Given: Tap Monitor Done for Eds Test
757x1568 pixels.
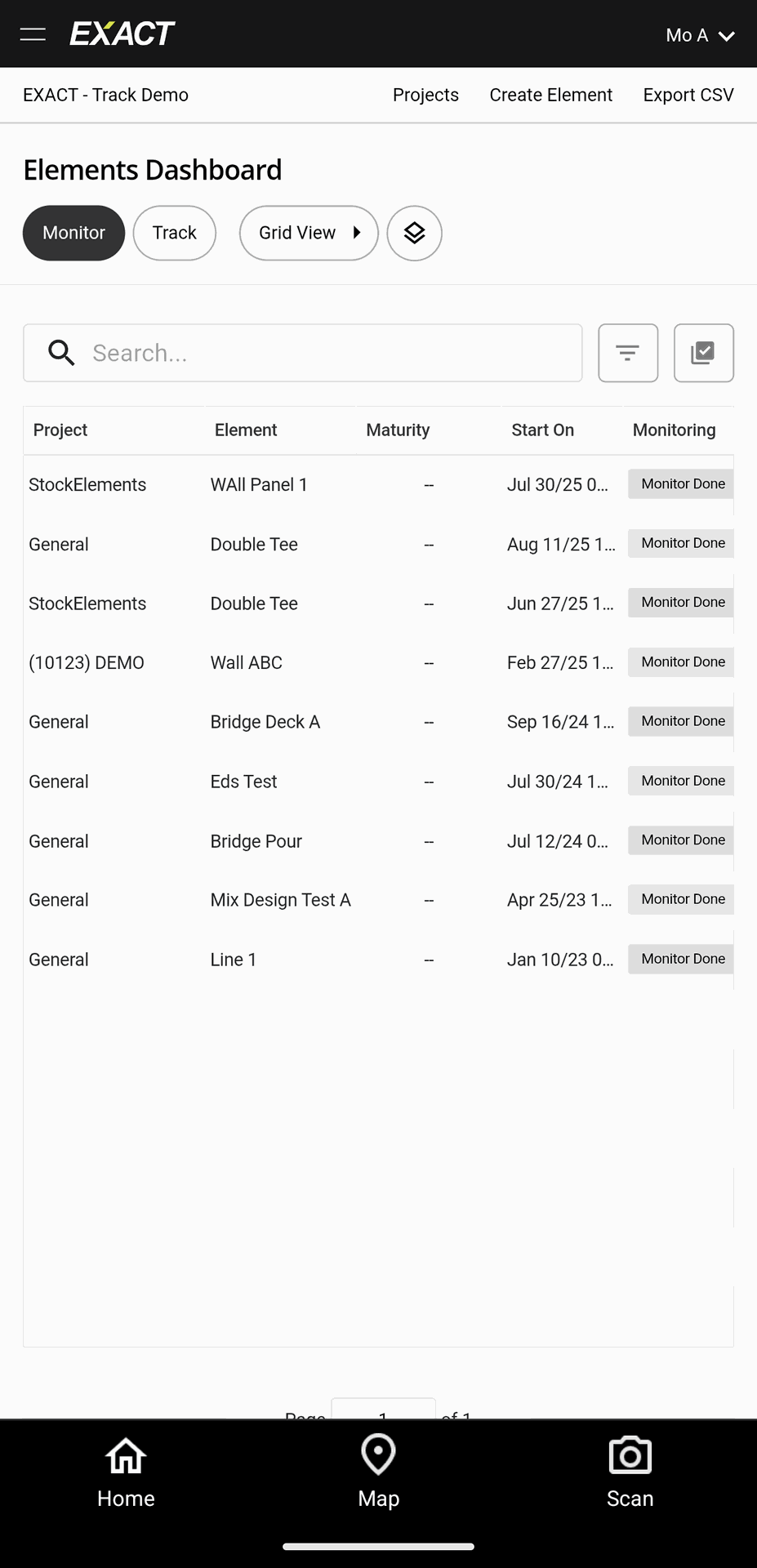Looking at the screenshot, I should point(682,781).
